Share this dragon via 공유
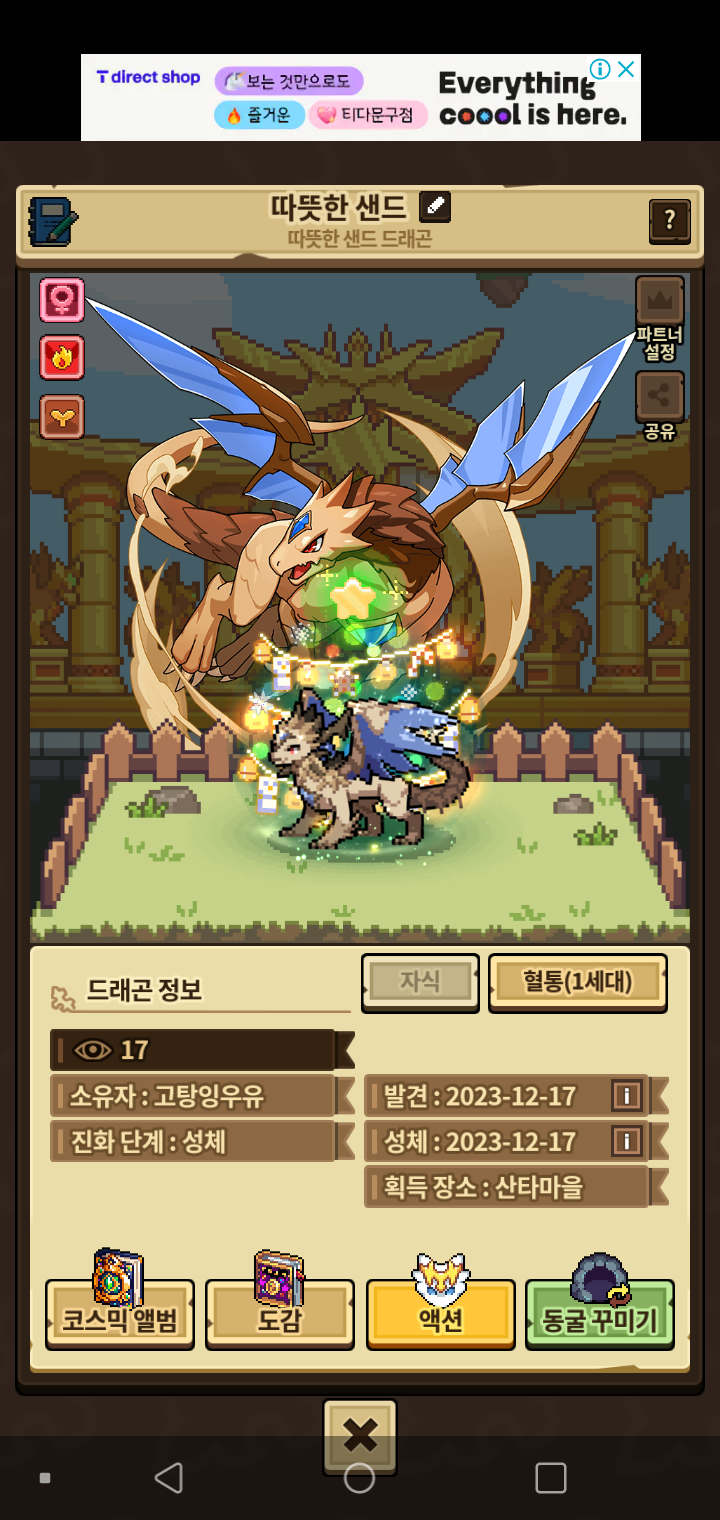Viewport: 720px width, 1520px height. point(660,405)
